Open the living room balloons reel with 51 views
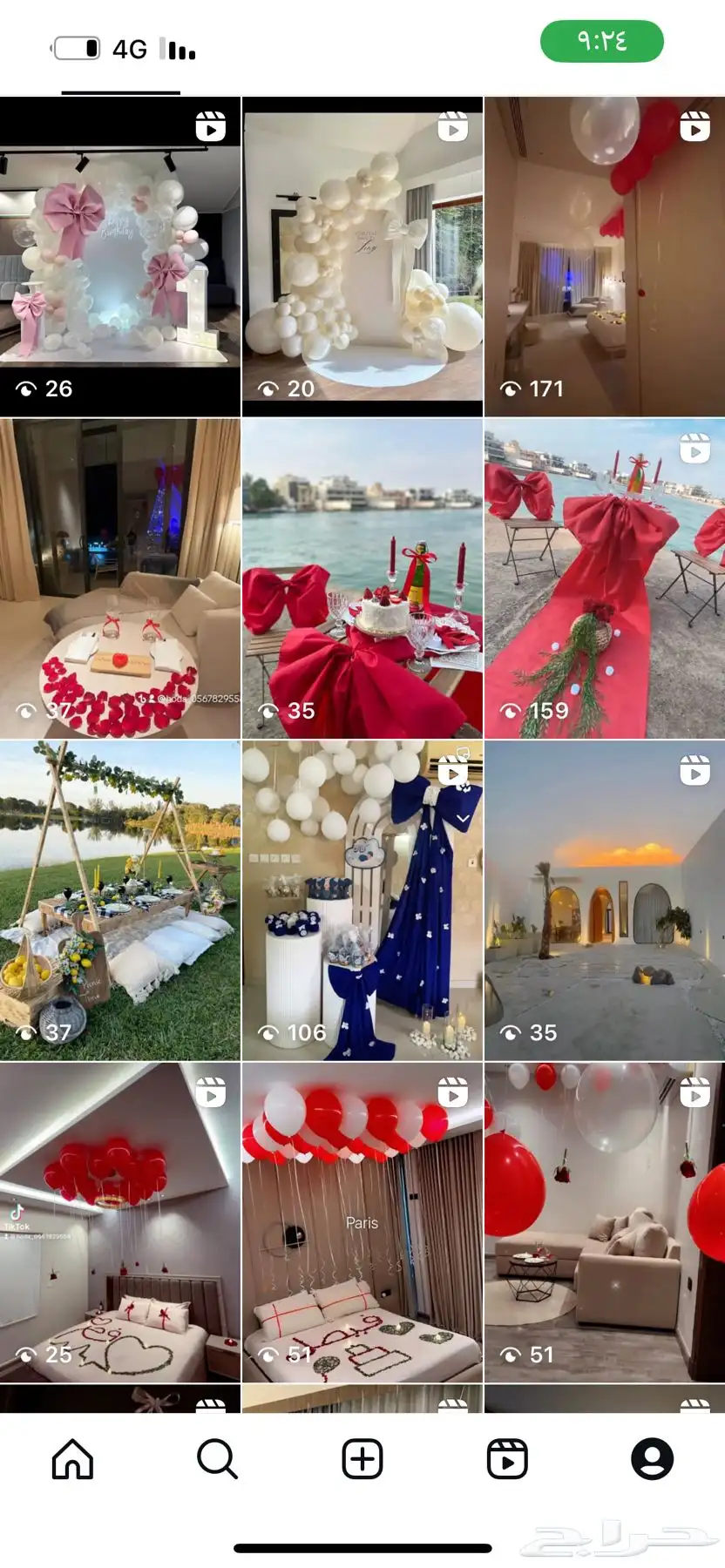Viewport: 725px width, 1568px height. click(x=605, y=1222)
